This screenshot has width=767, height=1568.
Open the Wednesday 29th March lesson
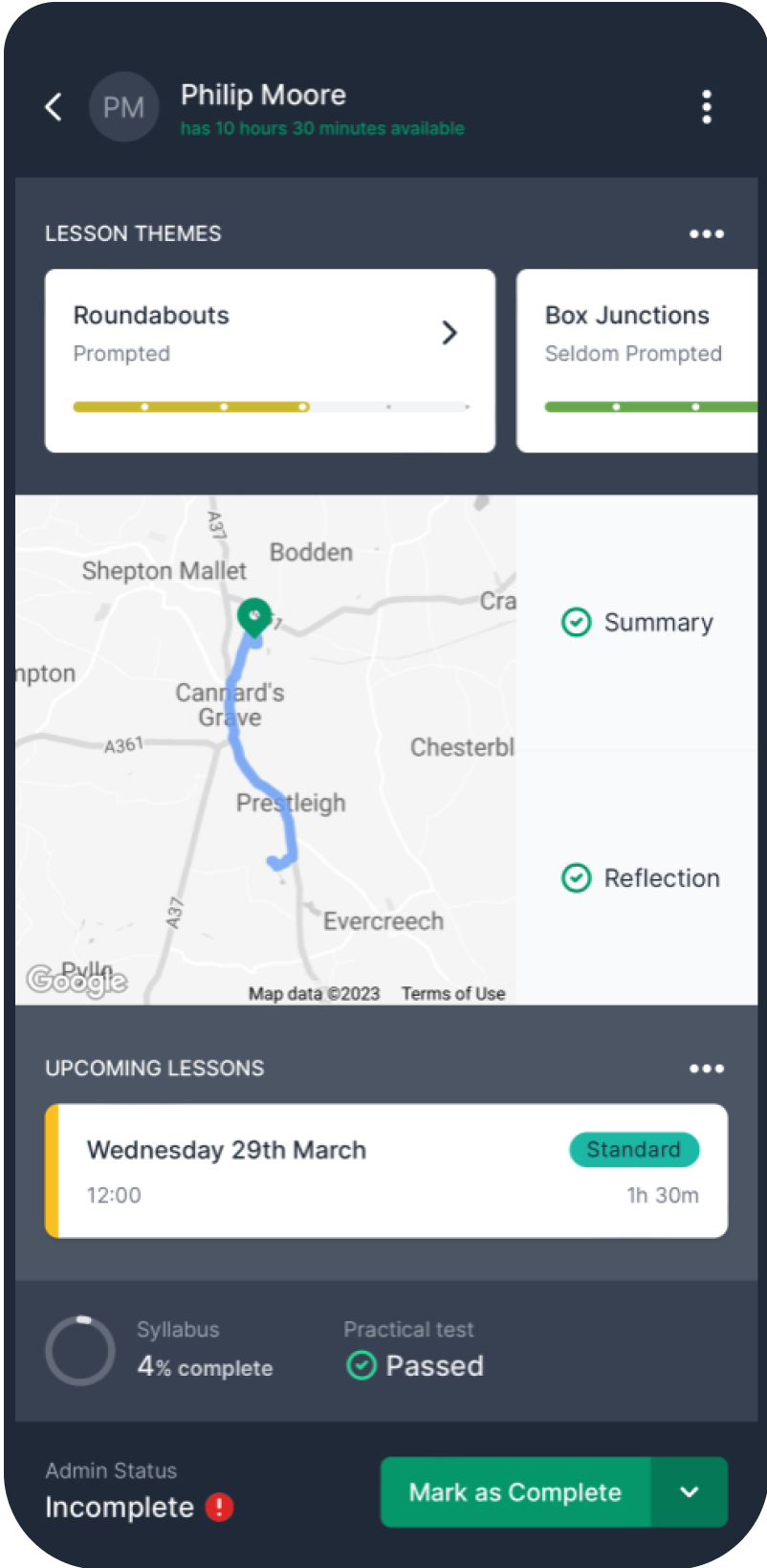pyautogui.click(x=386, y=1171)
